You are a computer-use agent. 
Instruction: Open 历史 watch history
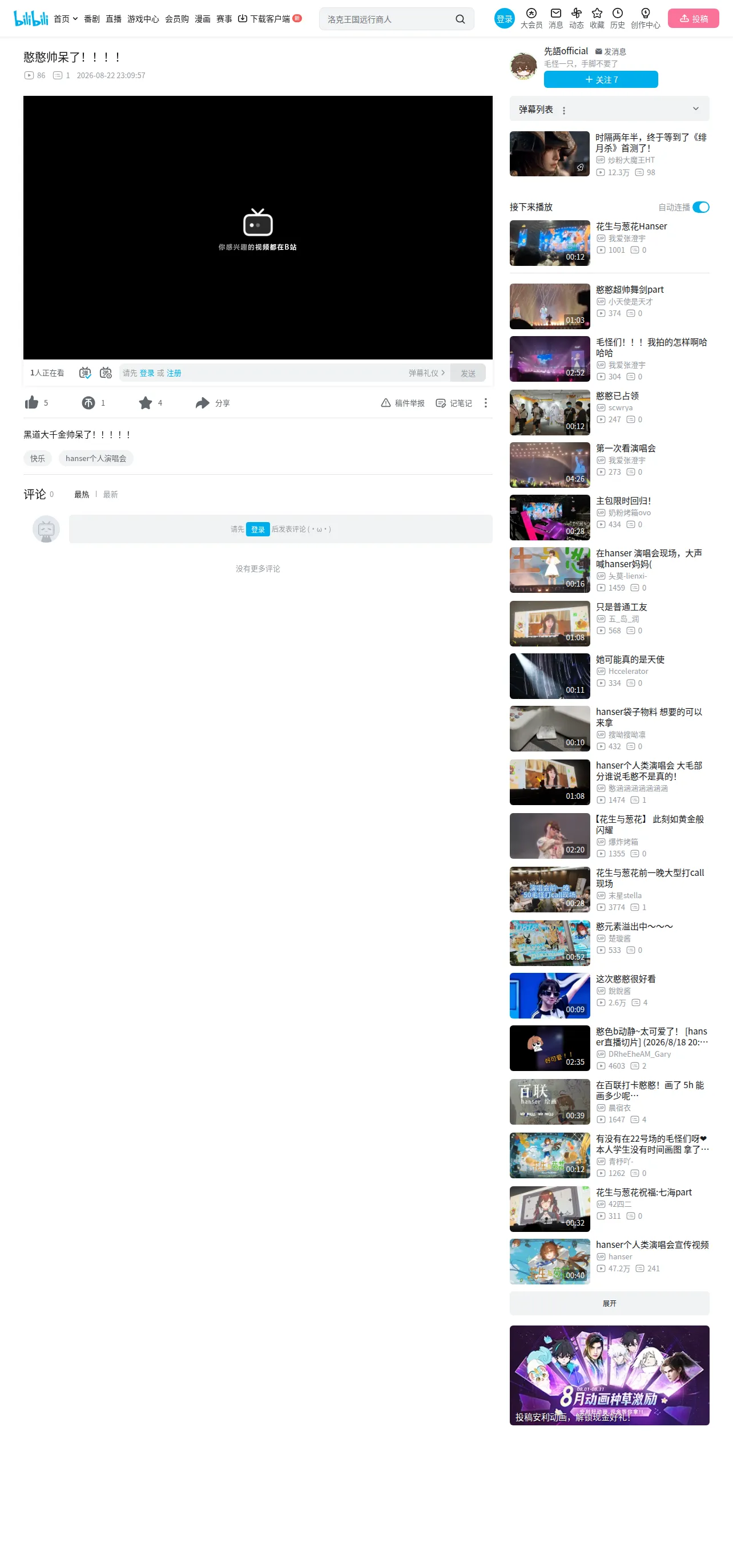click(x=617, y=18)
